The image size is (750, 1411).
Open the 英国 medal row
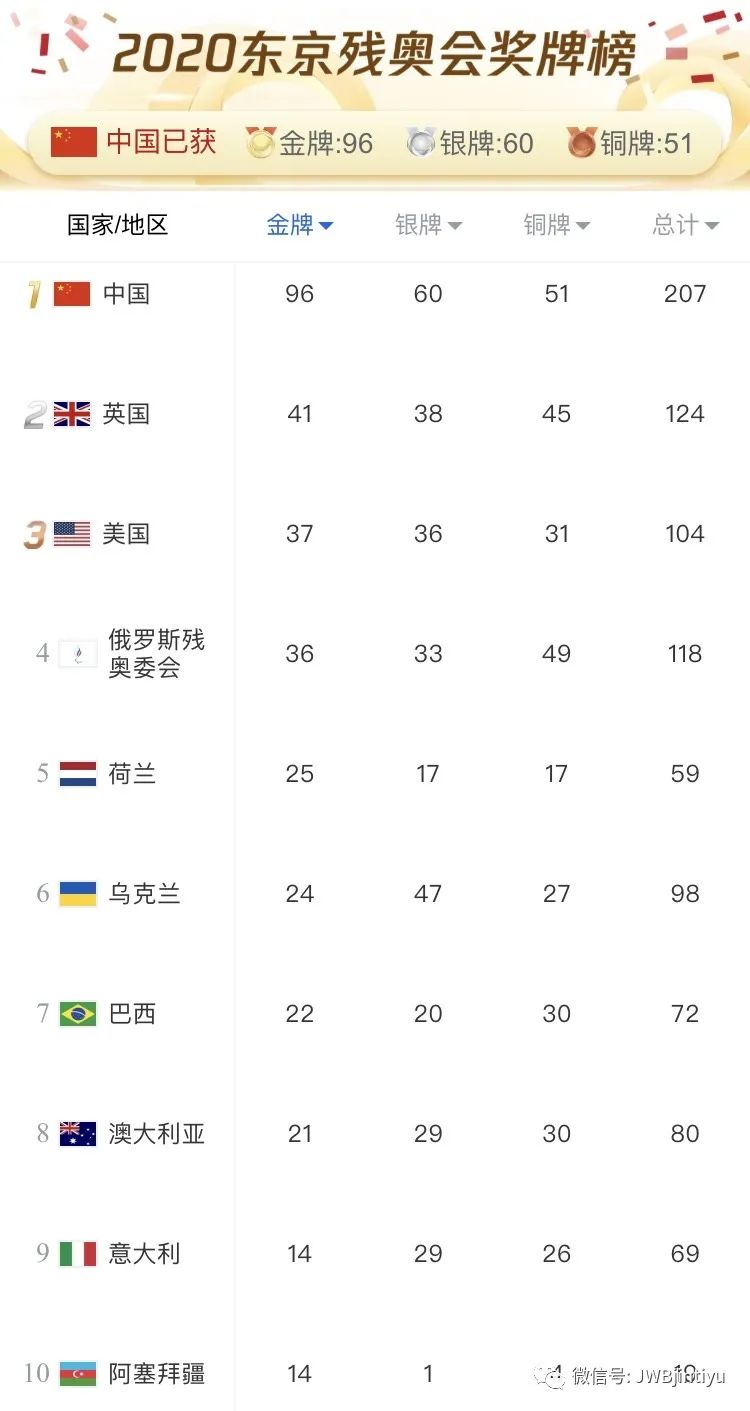coord(375,414)
